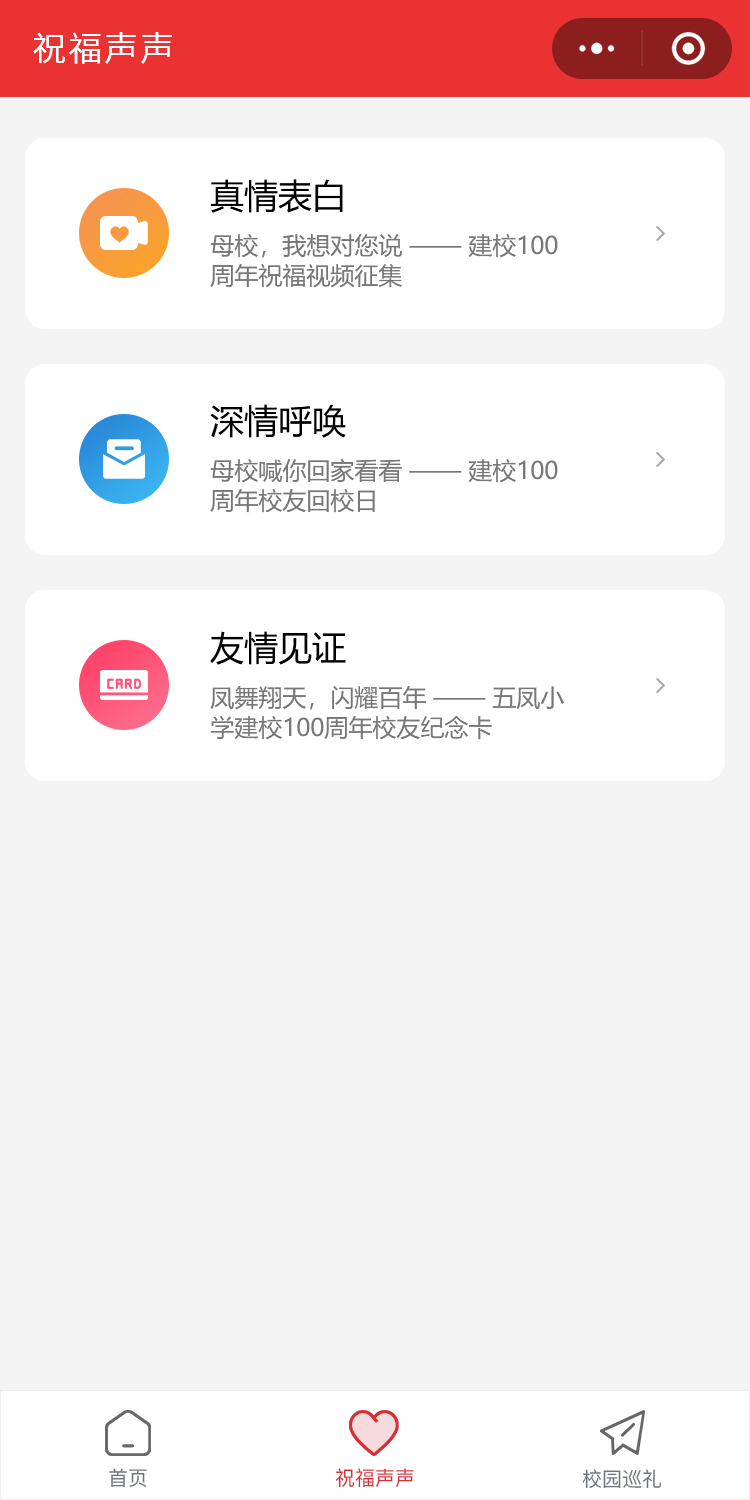Close the mini program via the circle icon

pyautogui.click(x=688, y=48)
